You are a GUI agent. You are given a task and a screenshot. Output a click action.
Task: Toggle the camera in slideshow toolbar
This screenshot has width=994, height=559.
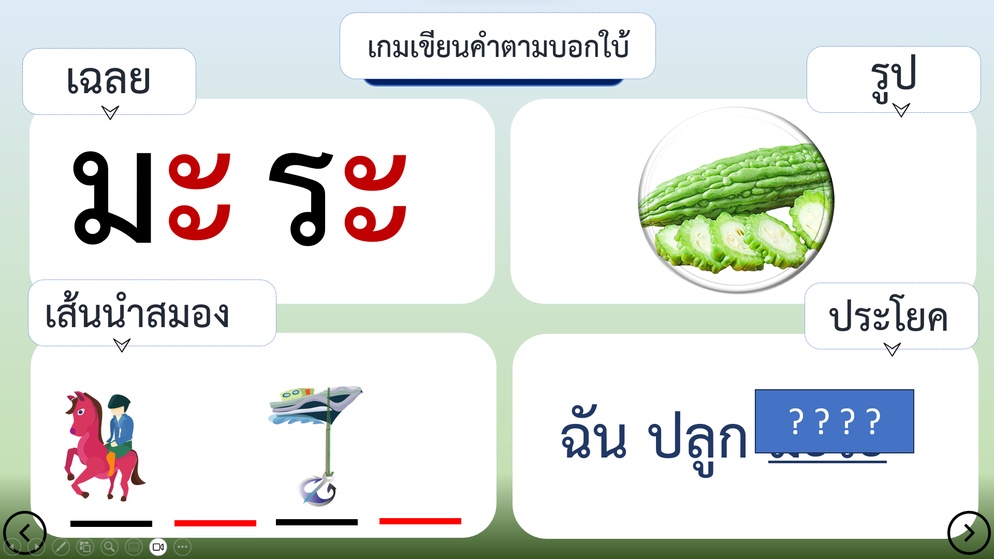coord(157,547)
